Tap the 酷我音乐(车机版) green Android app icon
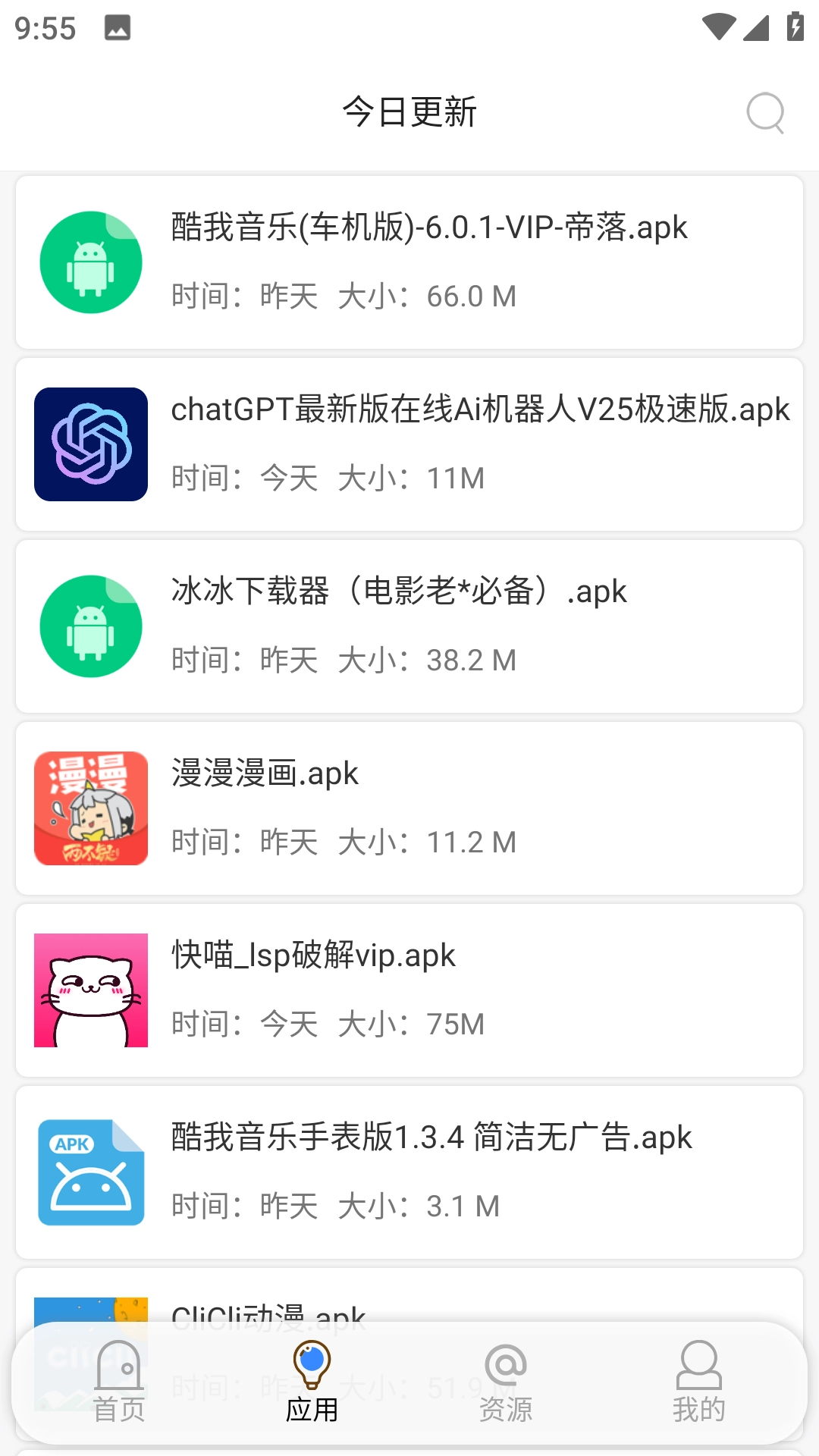Viewport: 819px width, 1456px height. pos(90,261)
